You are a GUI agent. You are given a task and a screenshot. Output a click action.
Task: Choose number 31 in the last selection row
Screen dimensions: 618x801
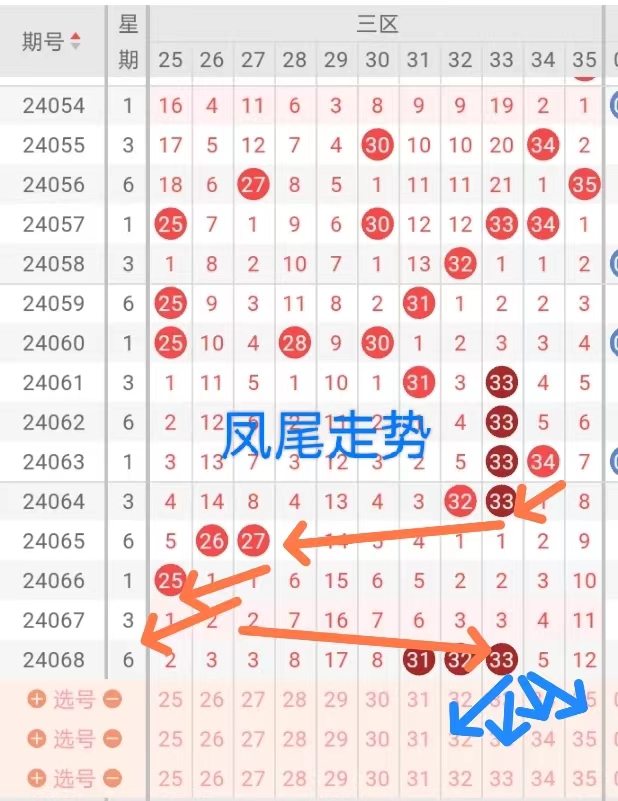click(x=418, y=779)
